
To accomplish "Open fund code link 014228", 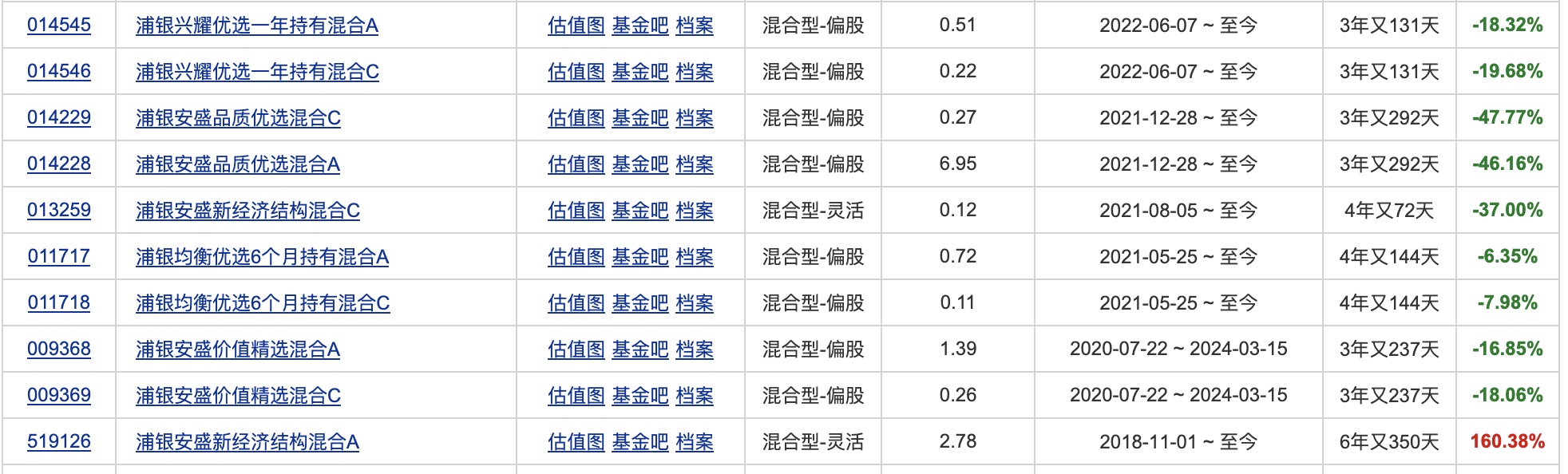I will tap(59, 164).
